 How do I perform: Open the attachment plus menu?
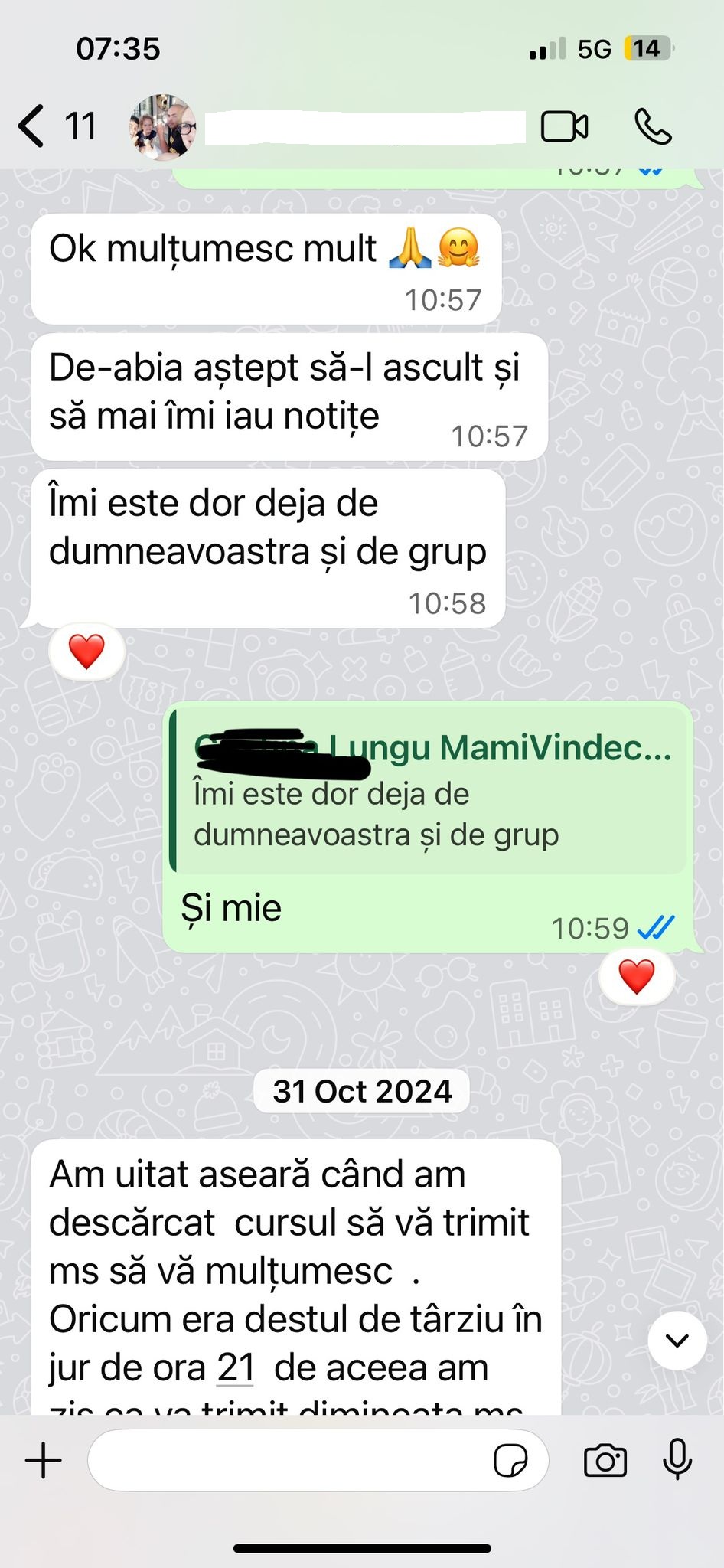44,1461
